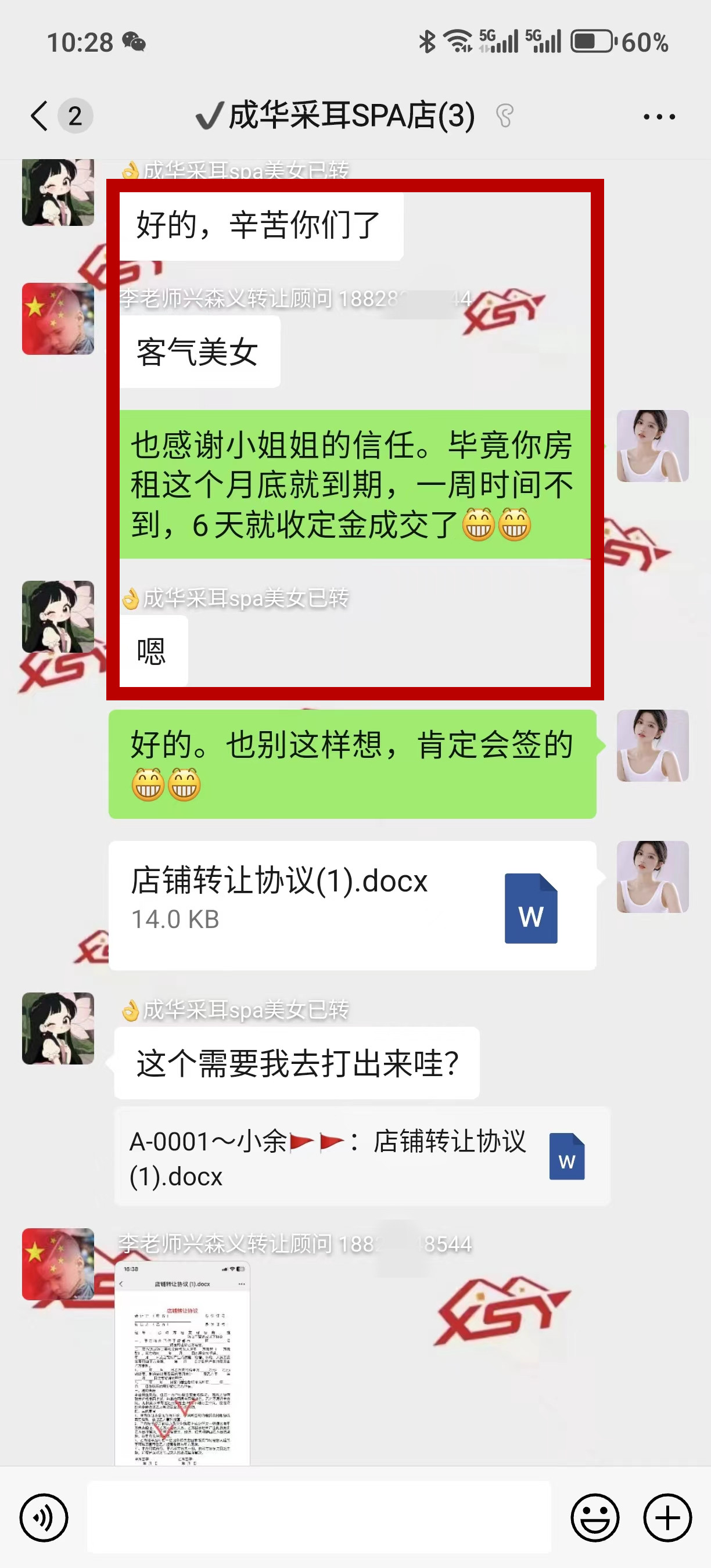Jump to the quoted A-0001~小余 file message
The image size is (711, 1568).
point(361,1157)
